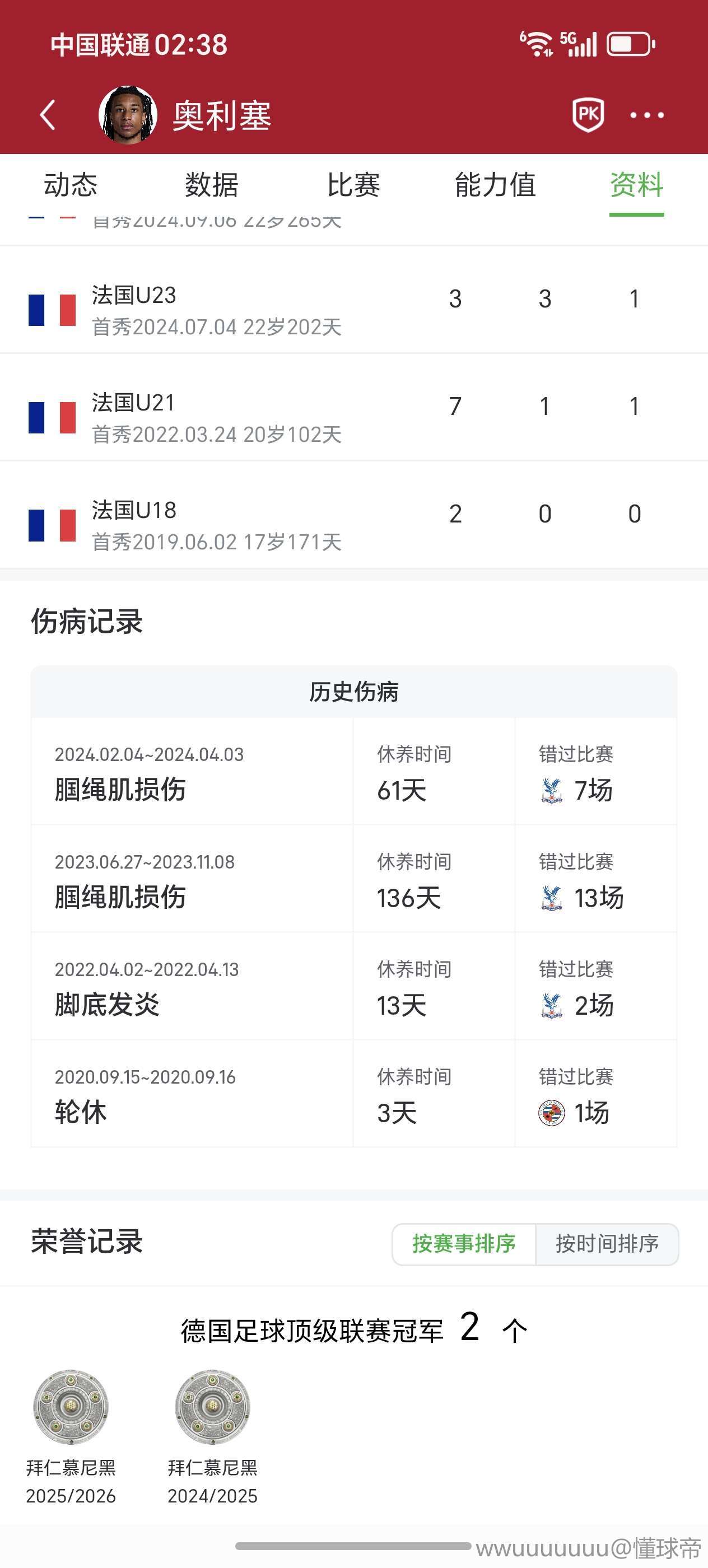This screenshot has height=1568, width=708.
Task: Select the 能力值 tab
Action: [x=495, y=185]
